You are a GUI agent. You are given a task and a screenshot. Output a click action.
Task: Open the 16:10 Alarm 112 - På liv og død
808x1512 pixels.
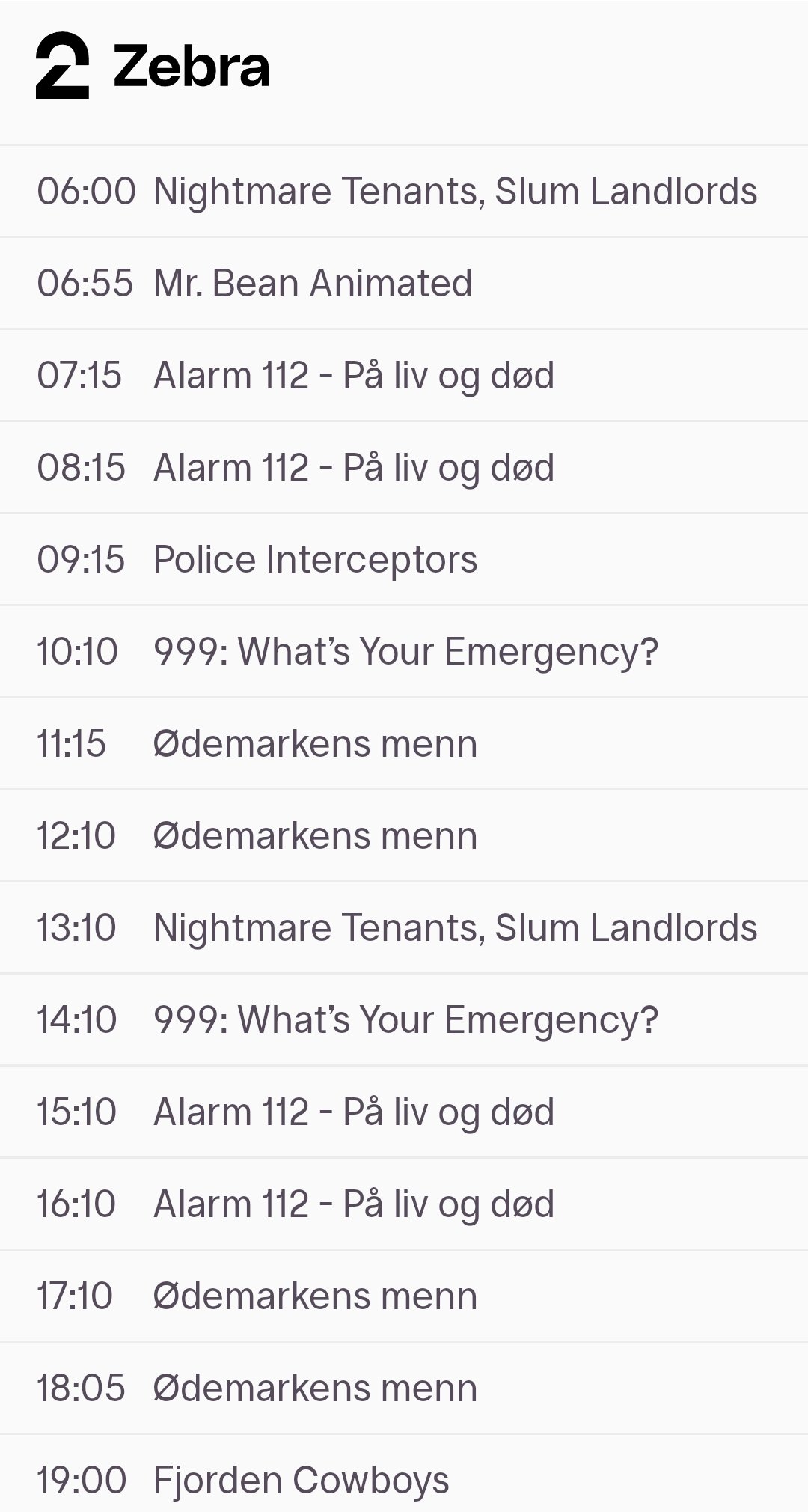tap(404, 1204)
